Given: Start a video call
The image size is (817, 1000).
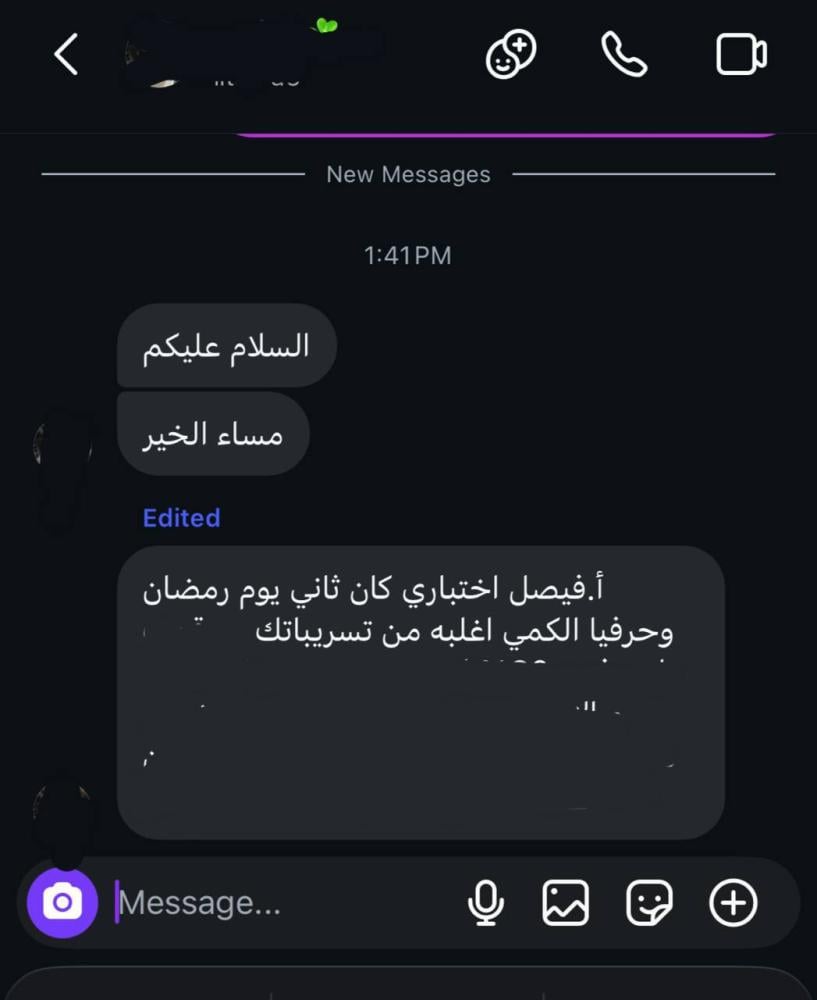Looking at the screenshot, I should point(741,55).
